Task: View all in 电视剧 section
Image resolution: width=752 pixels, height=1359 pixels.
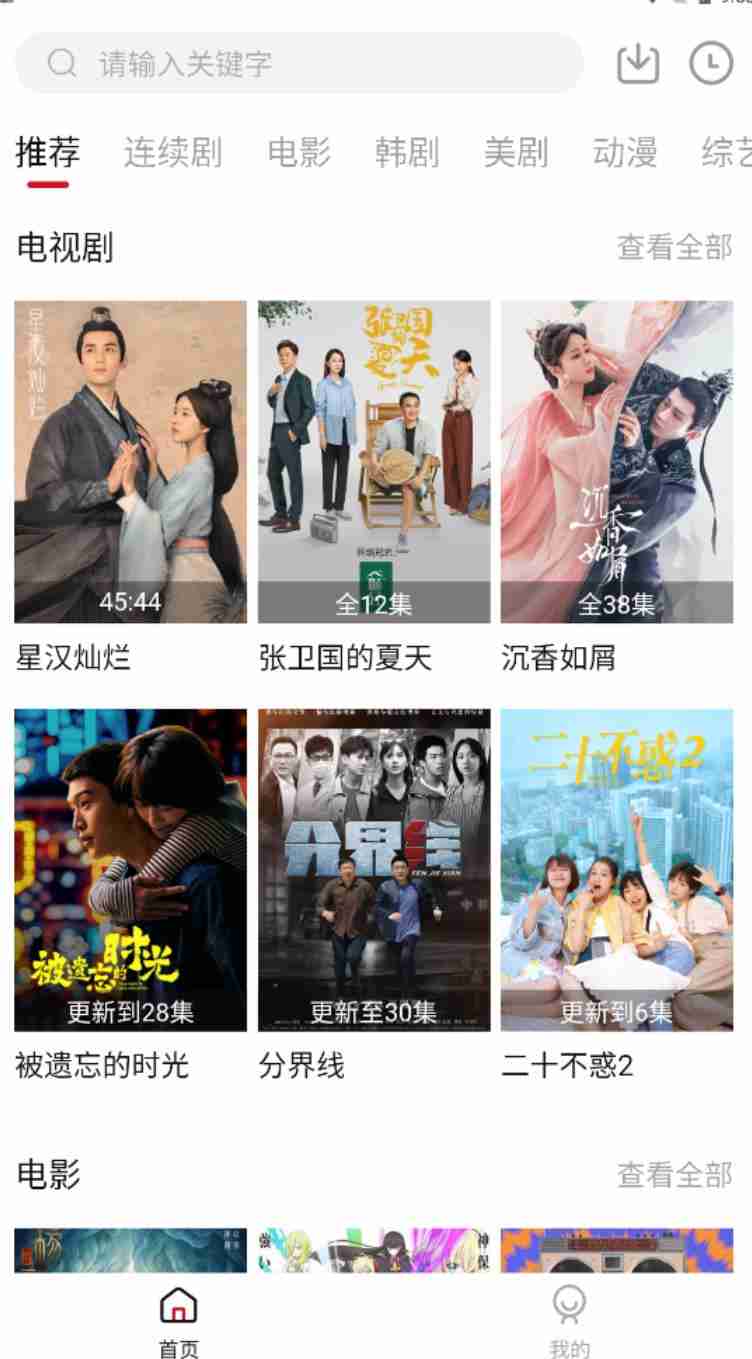Action: (674, 247)
